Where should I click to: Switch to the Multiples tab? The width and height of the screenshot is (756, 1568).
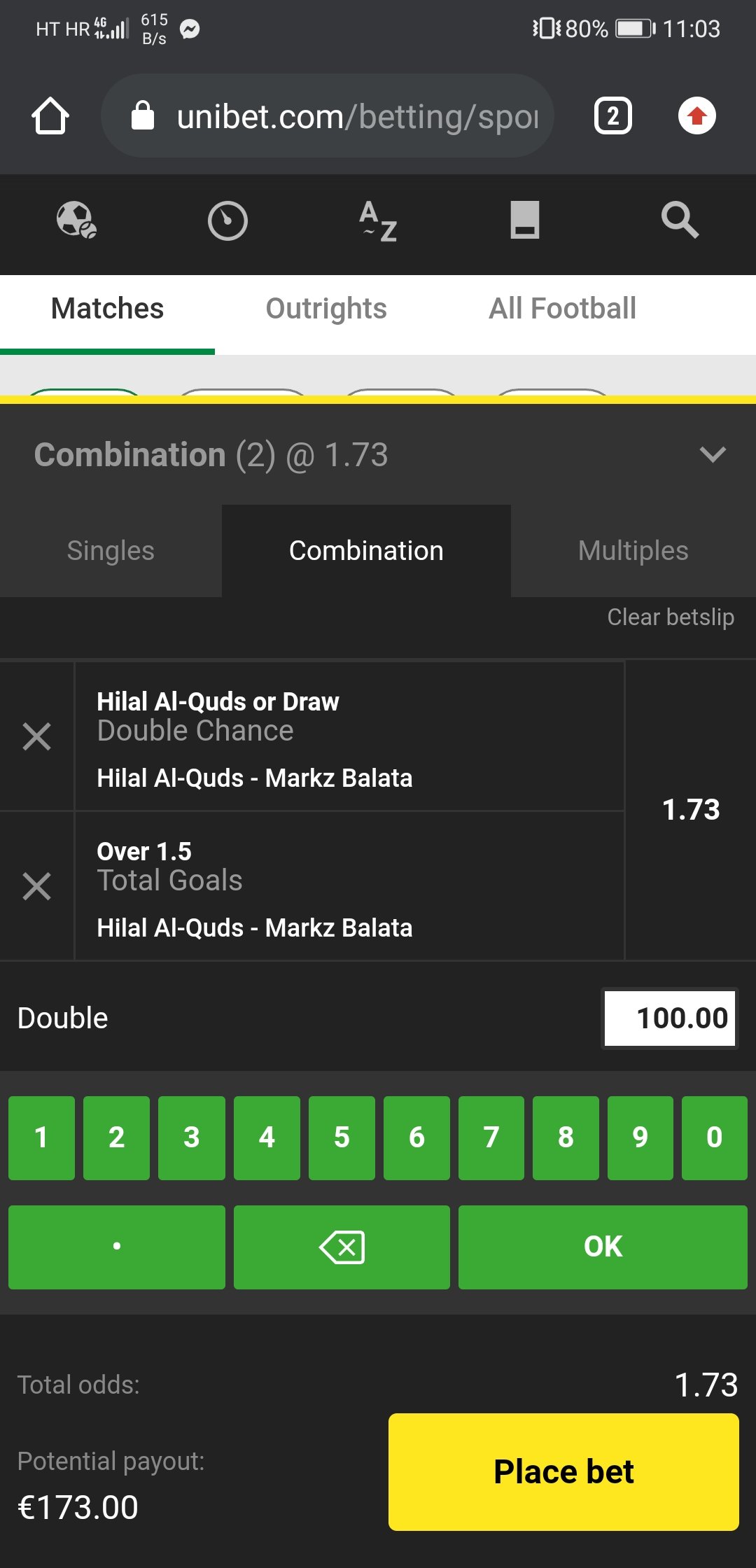(633, 551)
